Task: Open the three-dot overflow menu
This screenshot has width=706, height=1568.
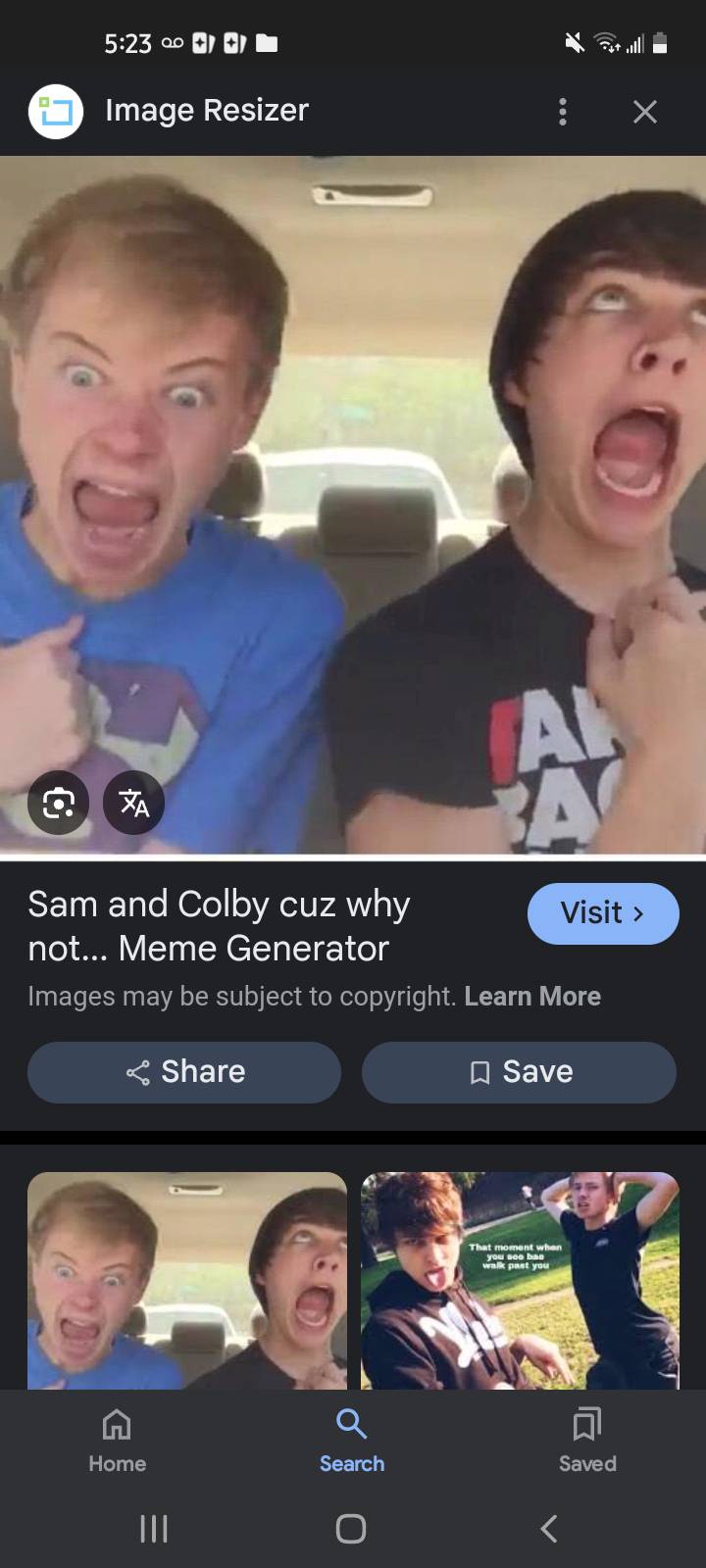Action: 562,112
